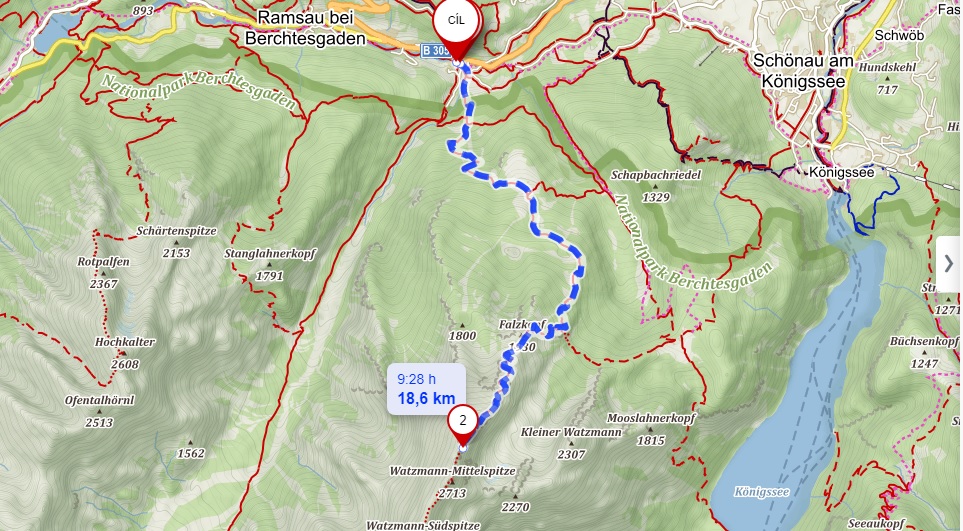
Task: Open the 9:28 h 18,6 km route bubble
Action: pyautogui.click(x=426, y=389)
